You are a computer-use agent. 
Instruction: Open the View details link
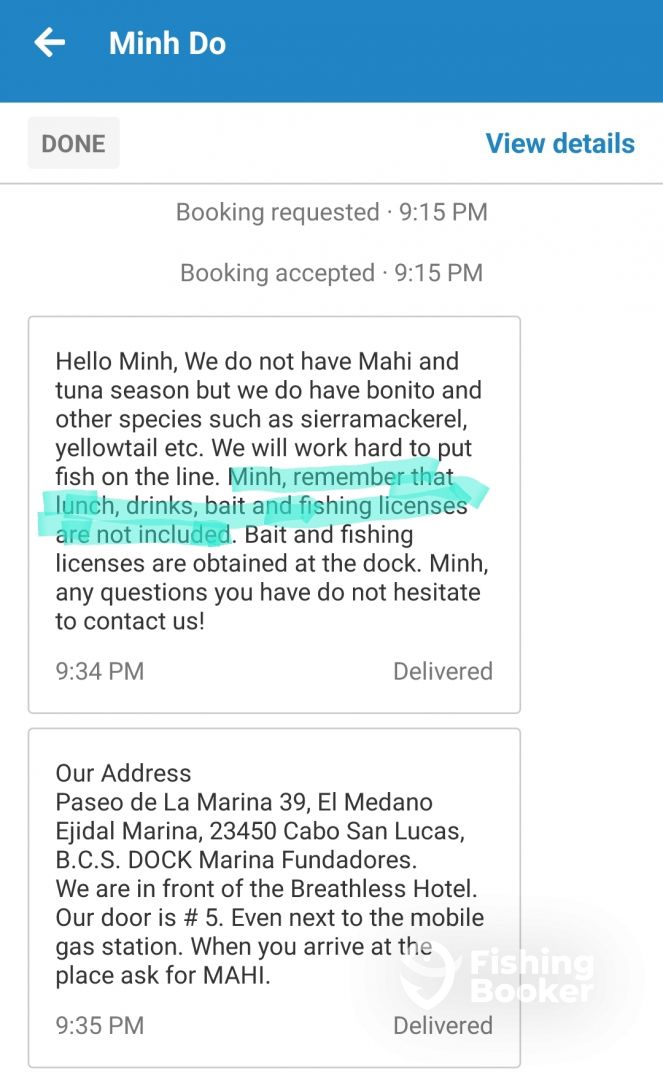click(560, 143)
